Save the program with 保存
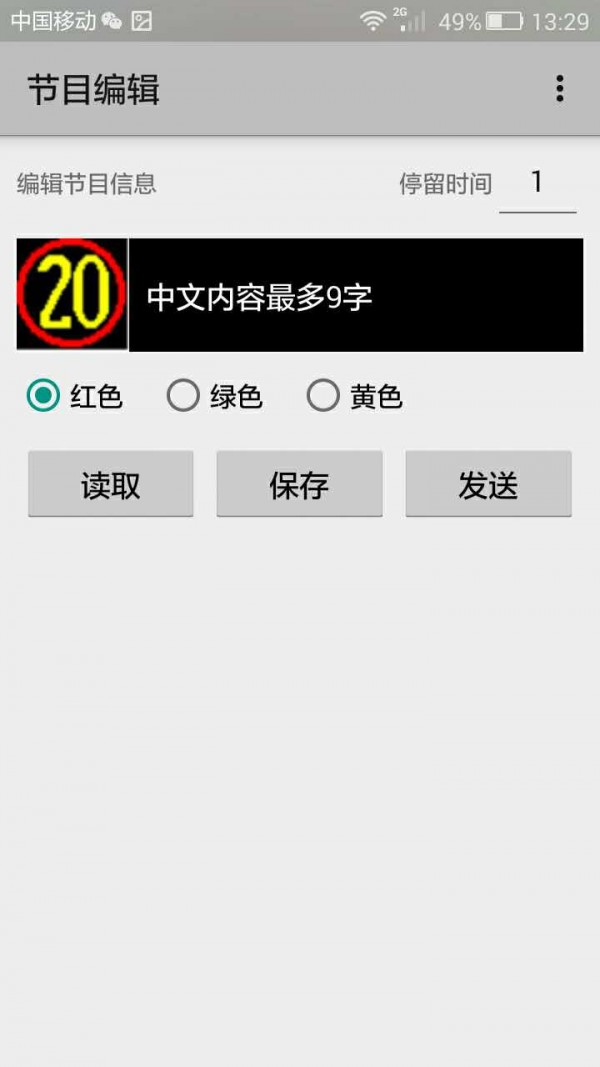600x1067 pixels. pyautogui.click(x=299, y=484)
